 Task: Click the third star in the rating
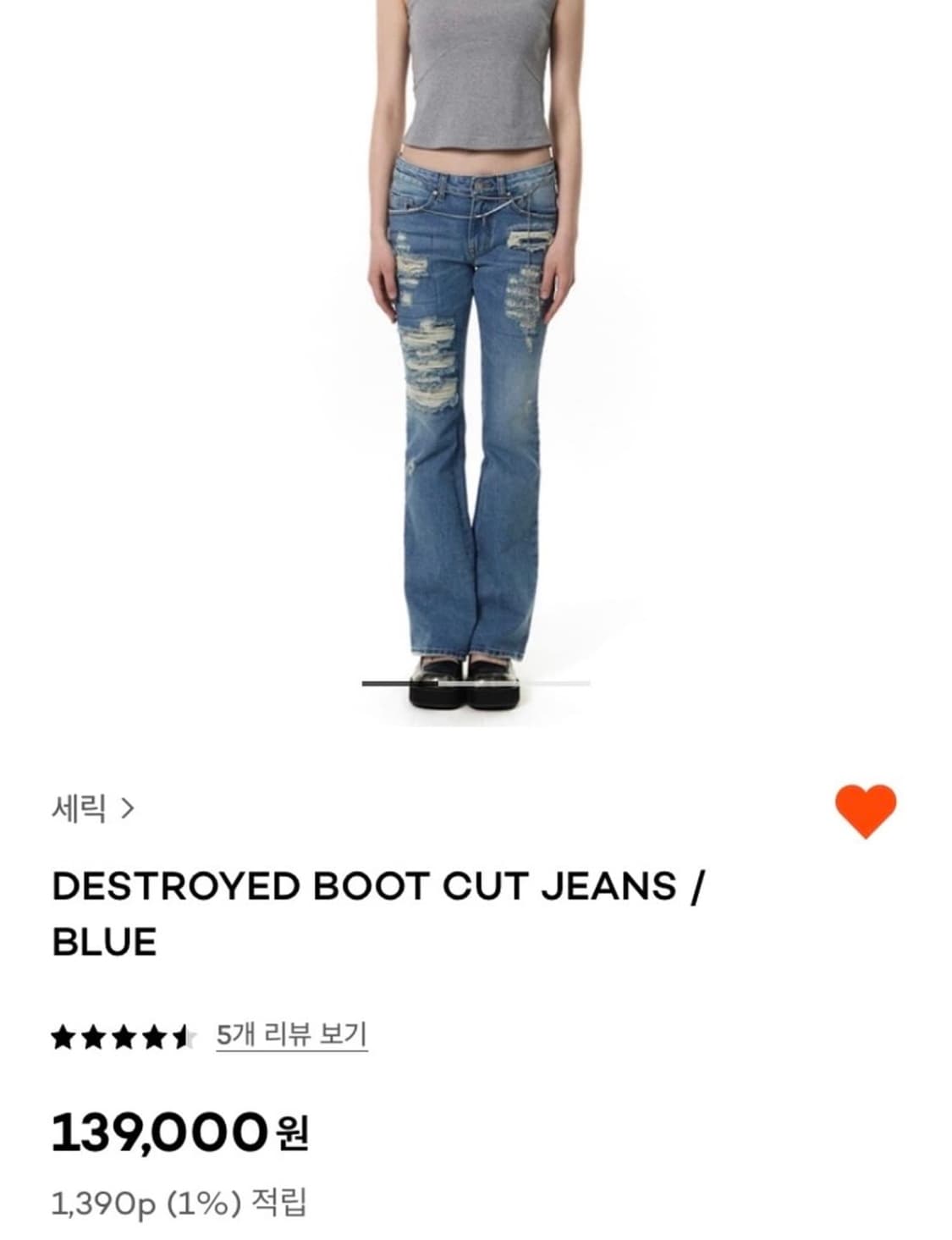123,1032
